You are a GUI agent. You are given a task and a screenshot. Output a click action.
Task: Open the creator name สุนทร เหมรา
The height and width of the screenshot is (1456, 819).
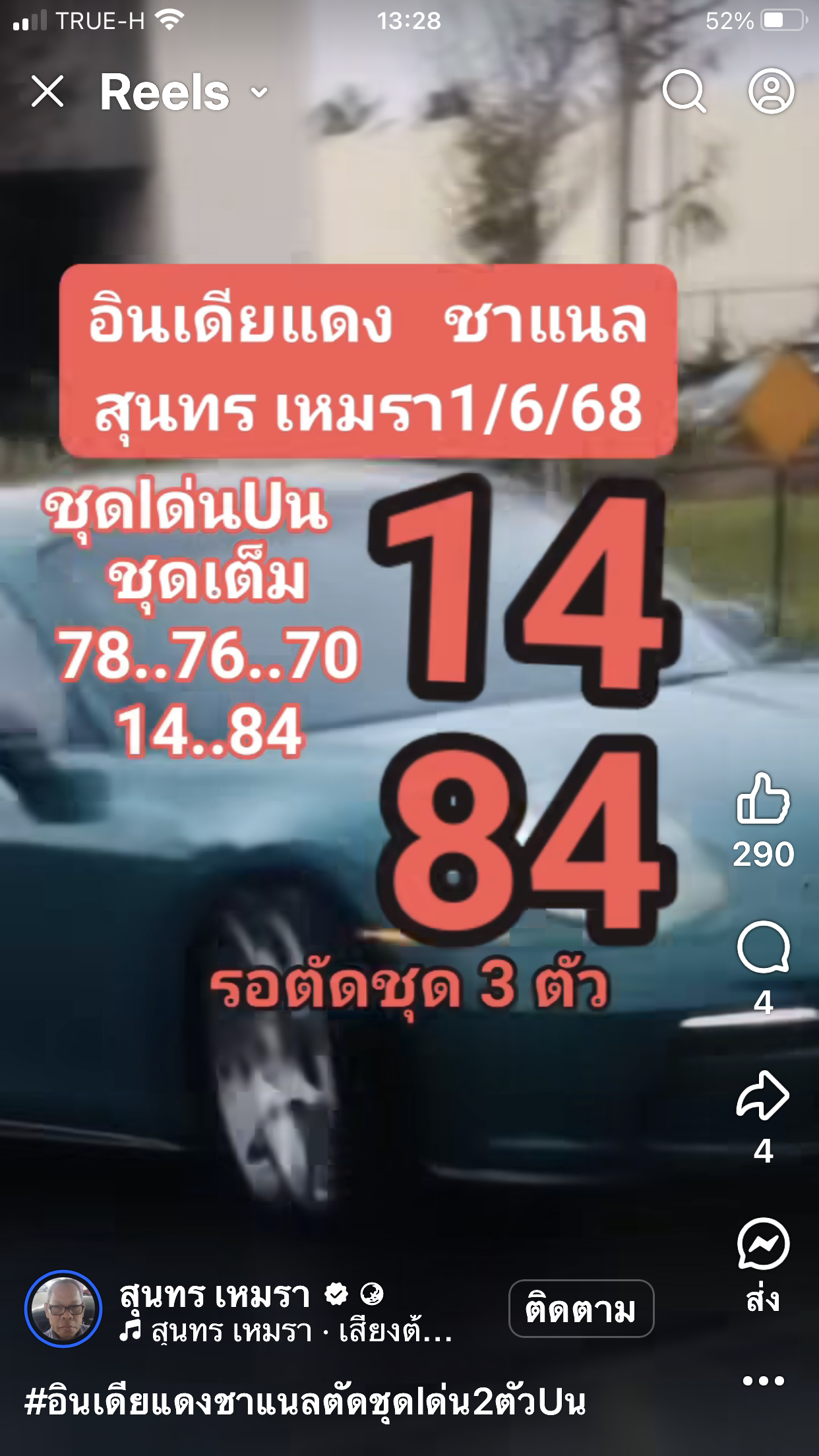[x=214, y=1295]
